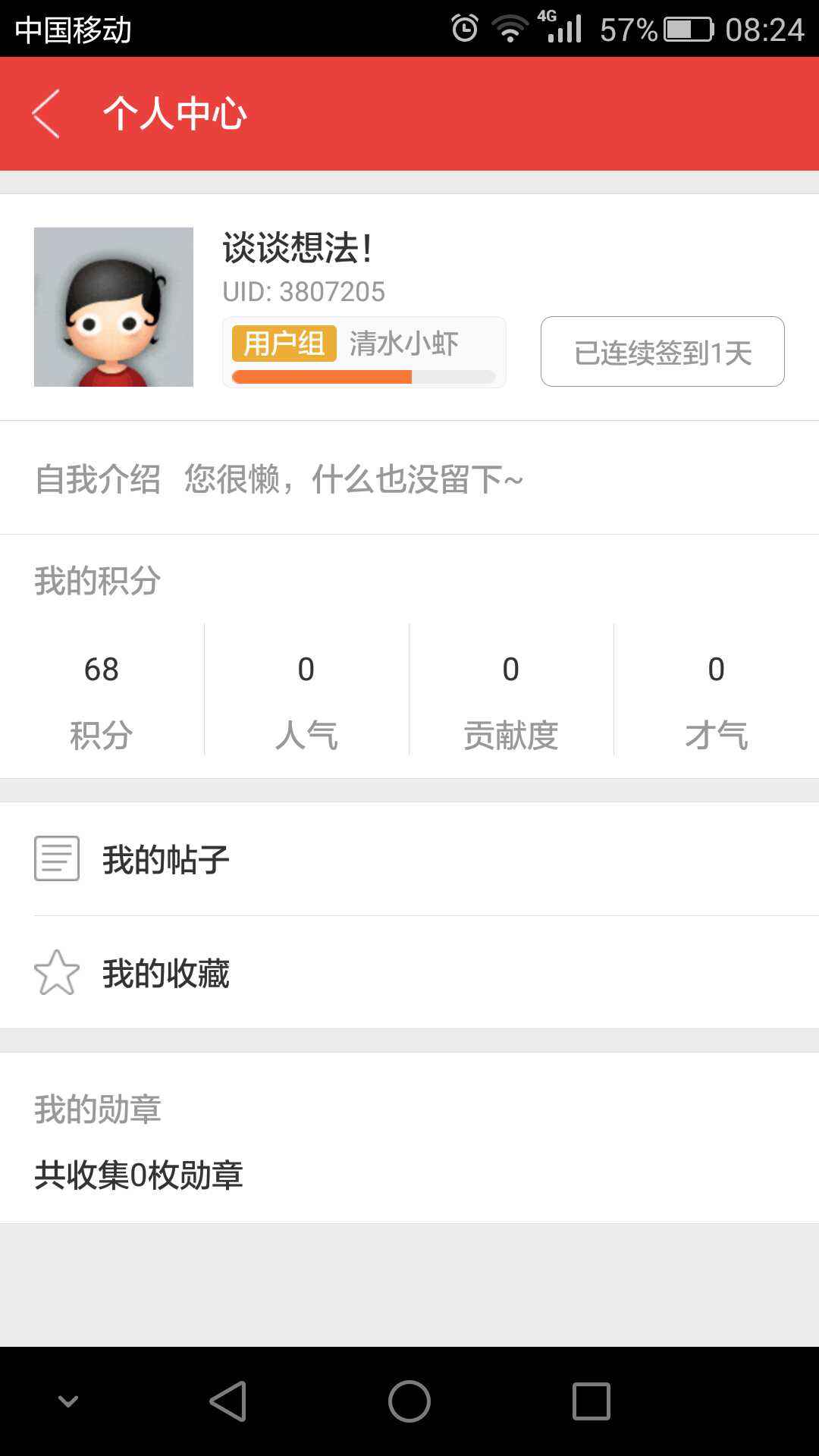Edit the 自我介绍 self-introduction row
This screenshot has width=819, height=1456.
tap(409, 479)
